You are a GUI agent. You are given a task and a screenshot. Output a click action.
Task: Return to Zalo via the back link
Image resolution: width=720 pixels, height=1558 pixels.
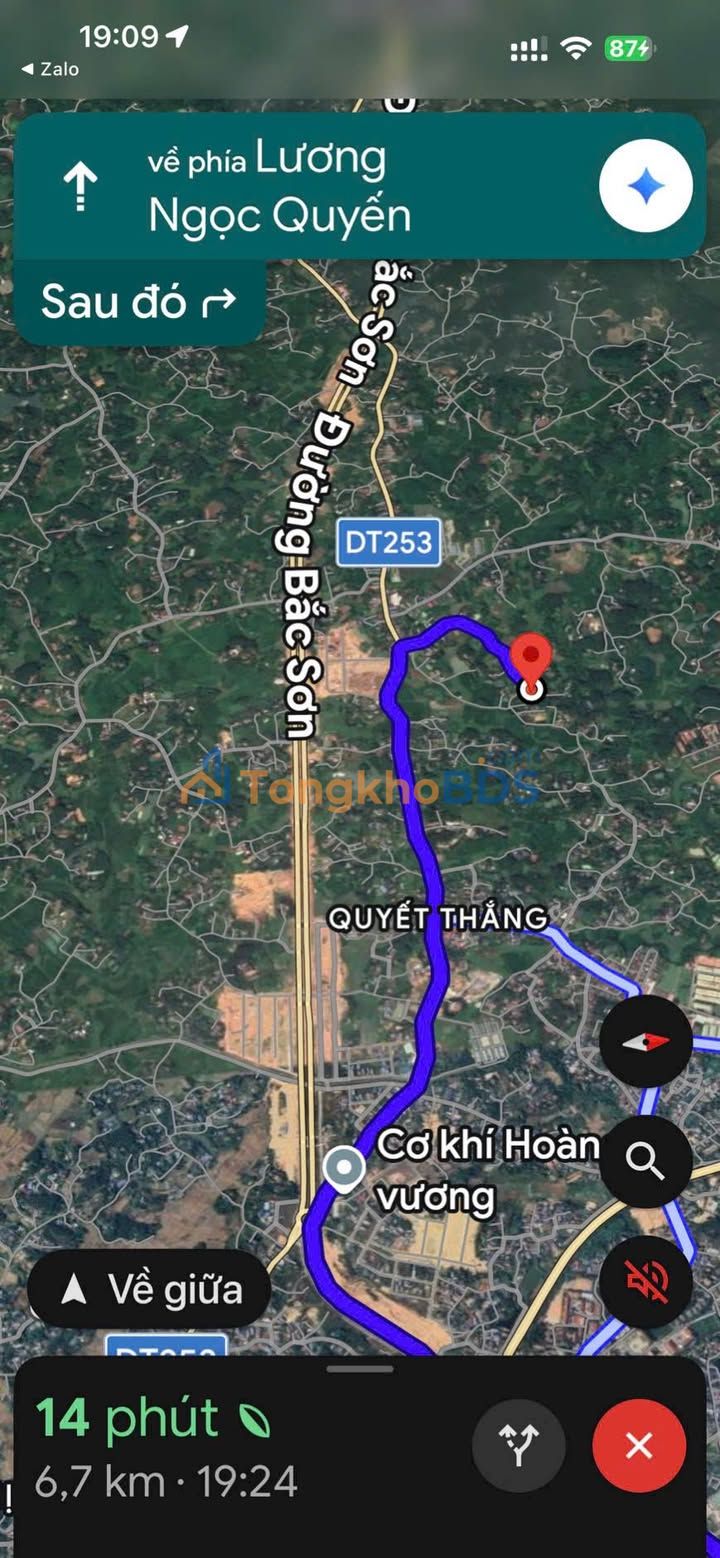50,69
